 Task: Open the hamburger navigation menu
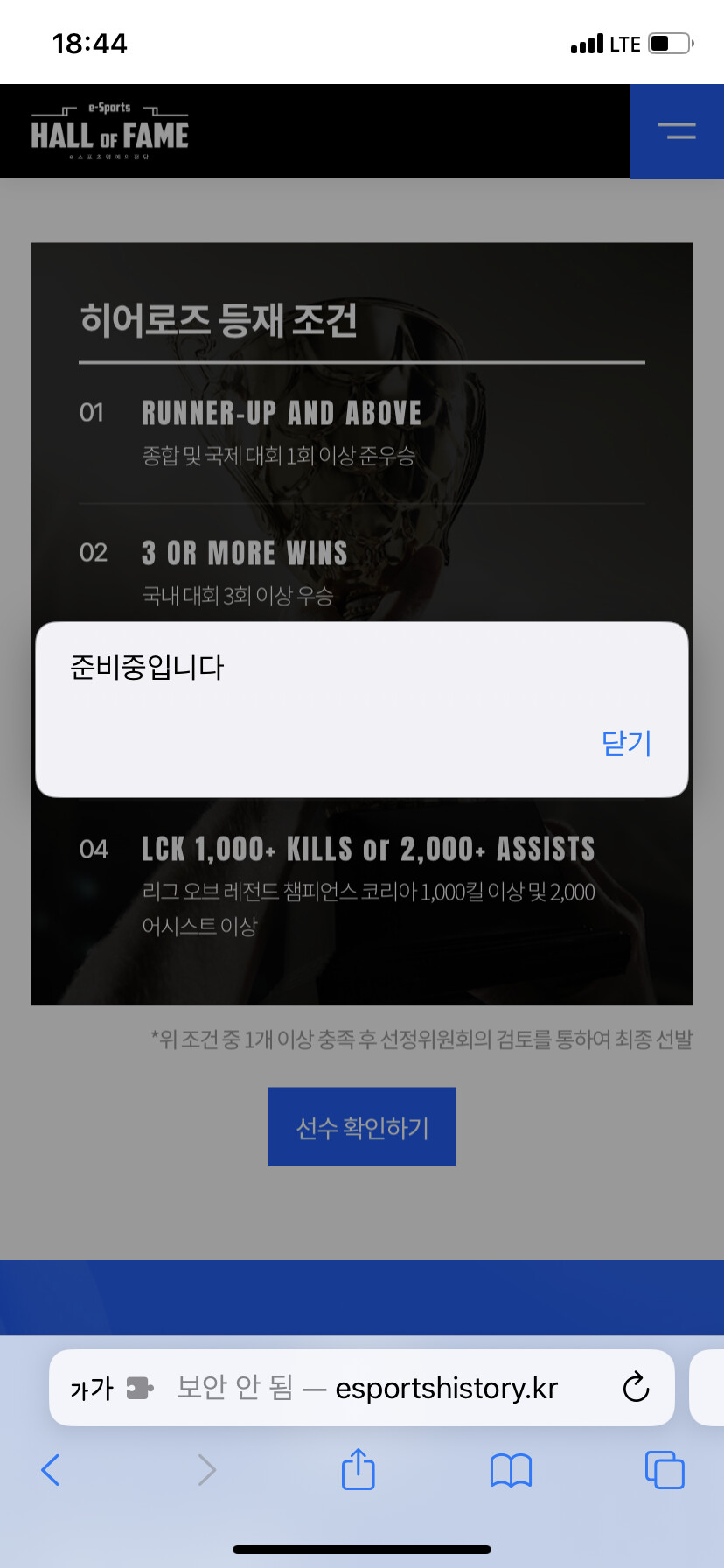coord(676,131)
